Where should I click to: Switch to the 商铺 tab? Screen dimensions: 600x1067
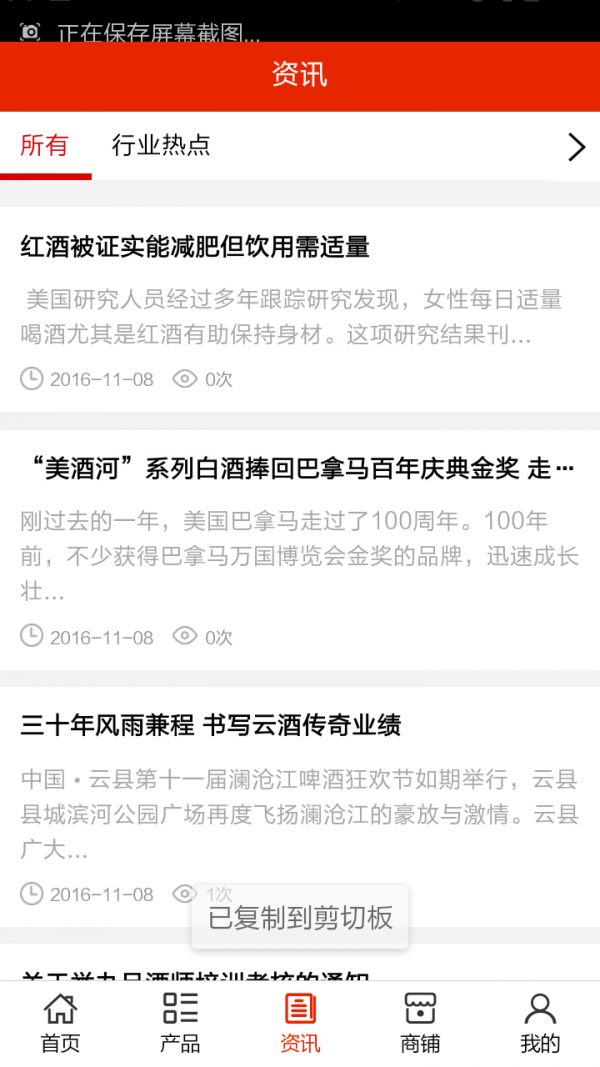coord(420,1023)
